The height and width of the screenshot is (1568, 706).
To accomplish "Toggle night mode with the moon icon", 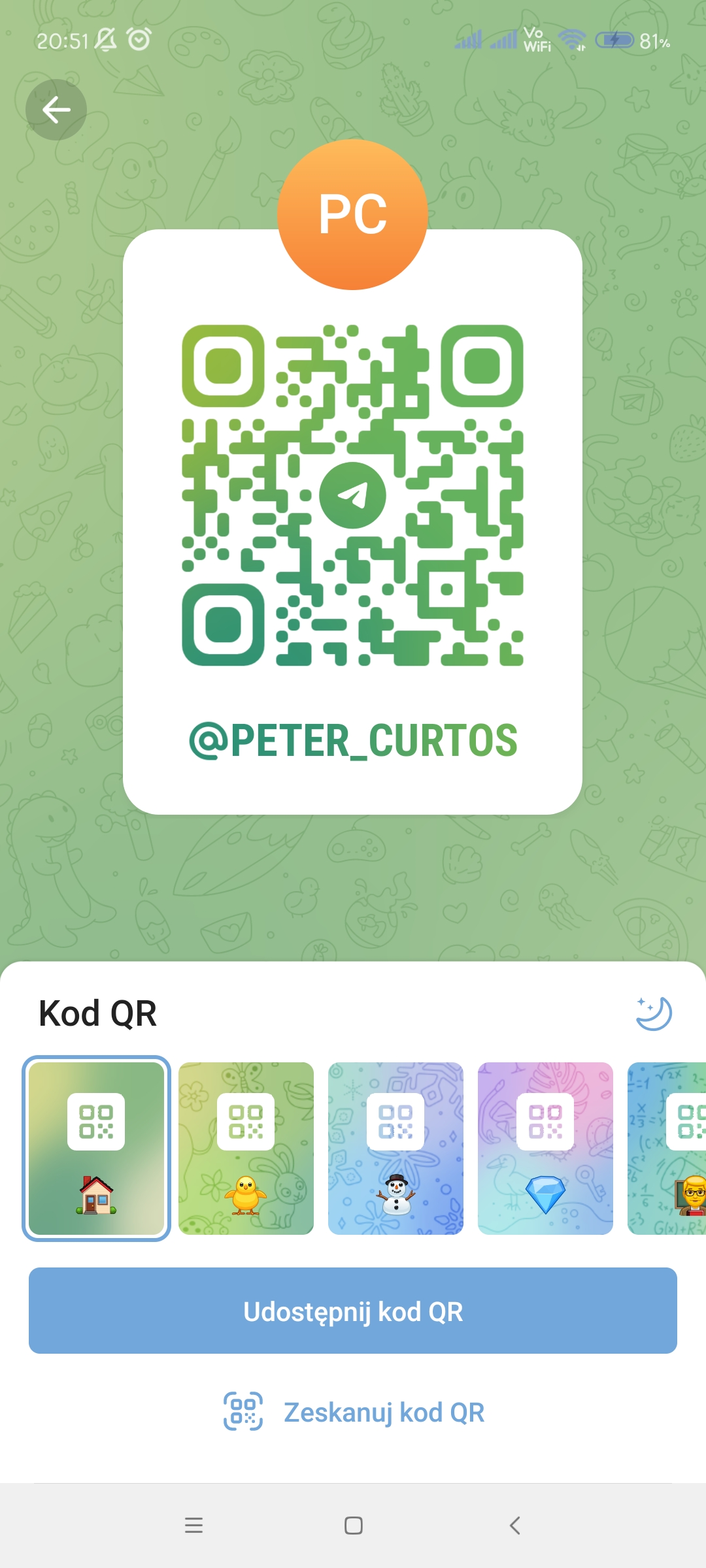I will [654, 1013].
